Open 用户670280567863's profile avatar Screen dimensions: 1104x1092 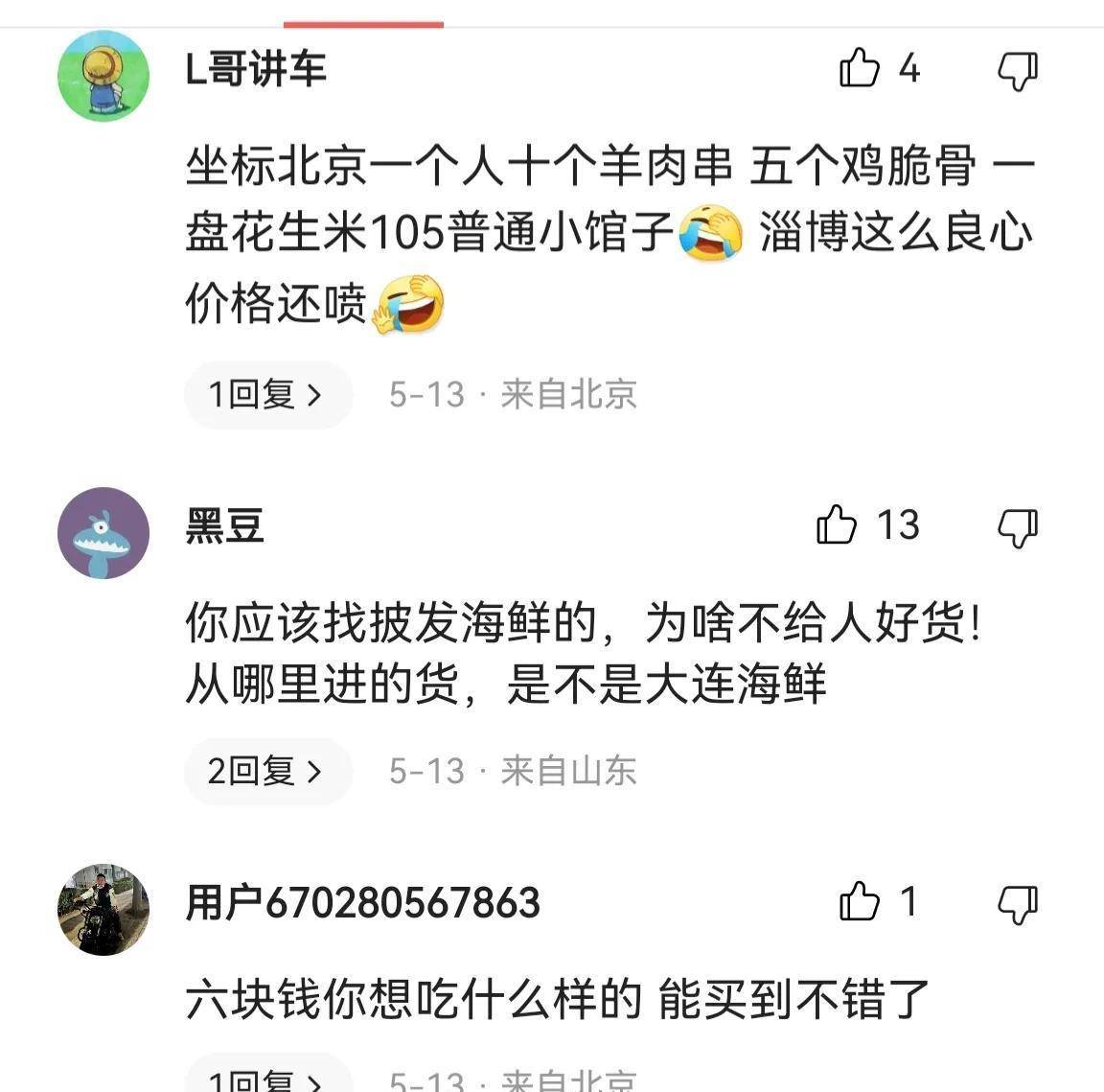(x=103, y=910)
